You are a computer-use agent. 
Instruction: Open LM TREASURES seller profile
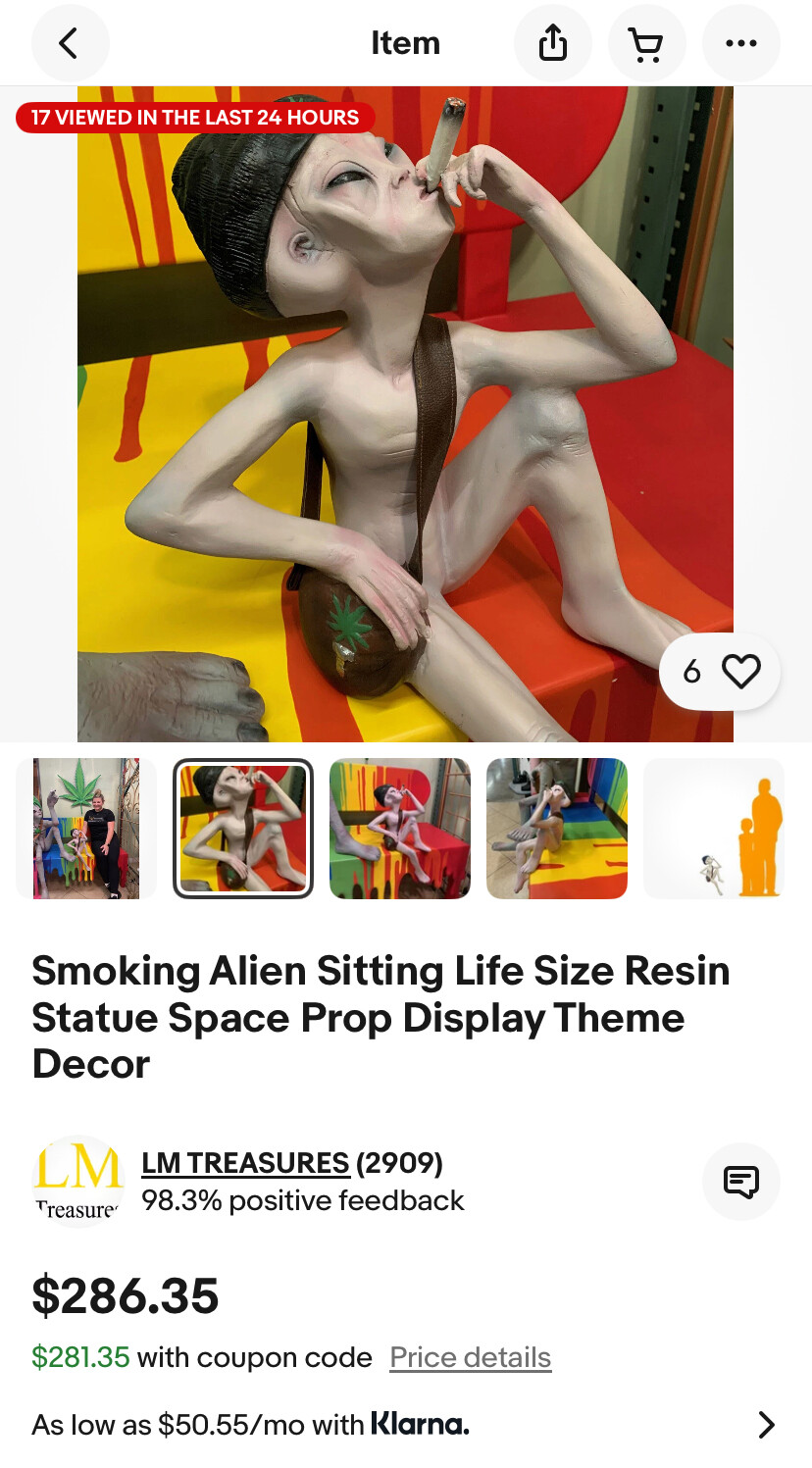click(245, 1163)
